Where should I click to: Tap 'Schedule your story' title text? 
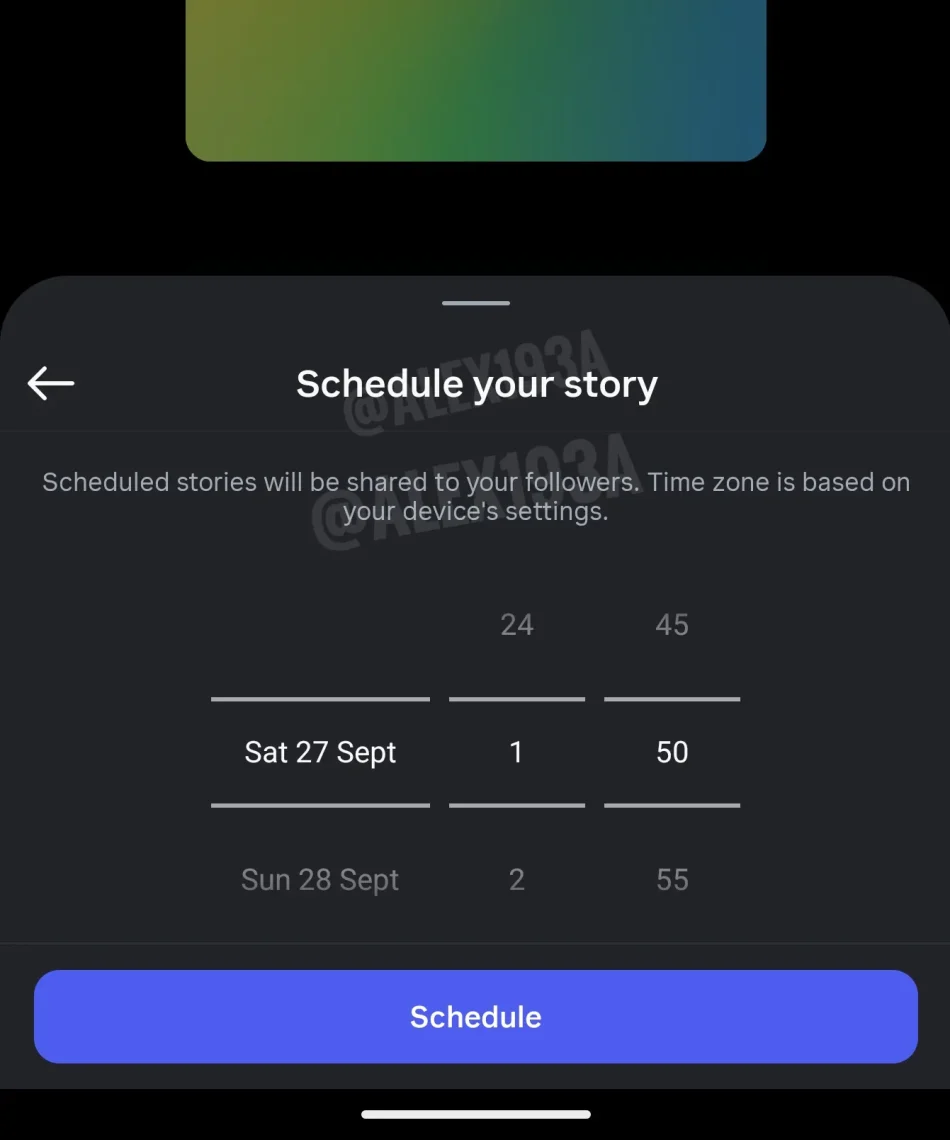[x=475, y=383]
